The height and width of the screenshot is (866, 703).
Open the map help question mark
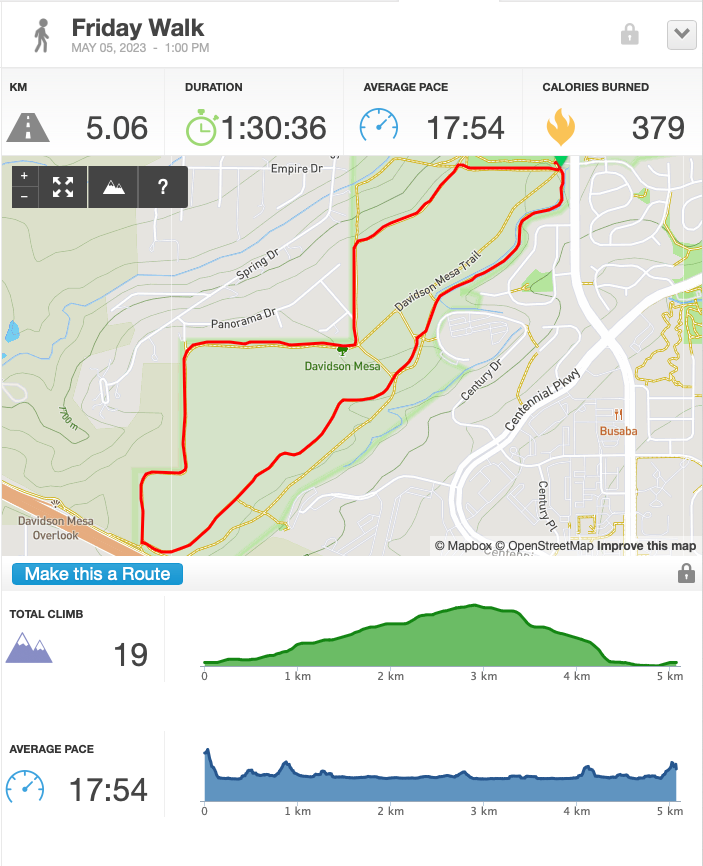[163, 187]
